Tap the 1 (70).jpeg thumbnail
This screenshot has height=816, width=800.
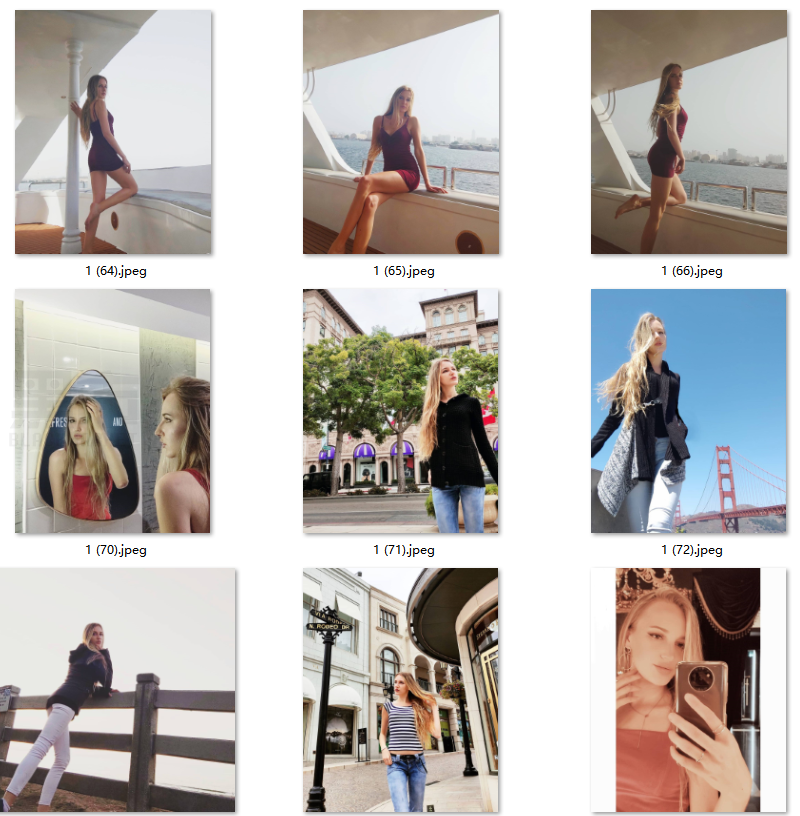(x=113, y=411)
